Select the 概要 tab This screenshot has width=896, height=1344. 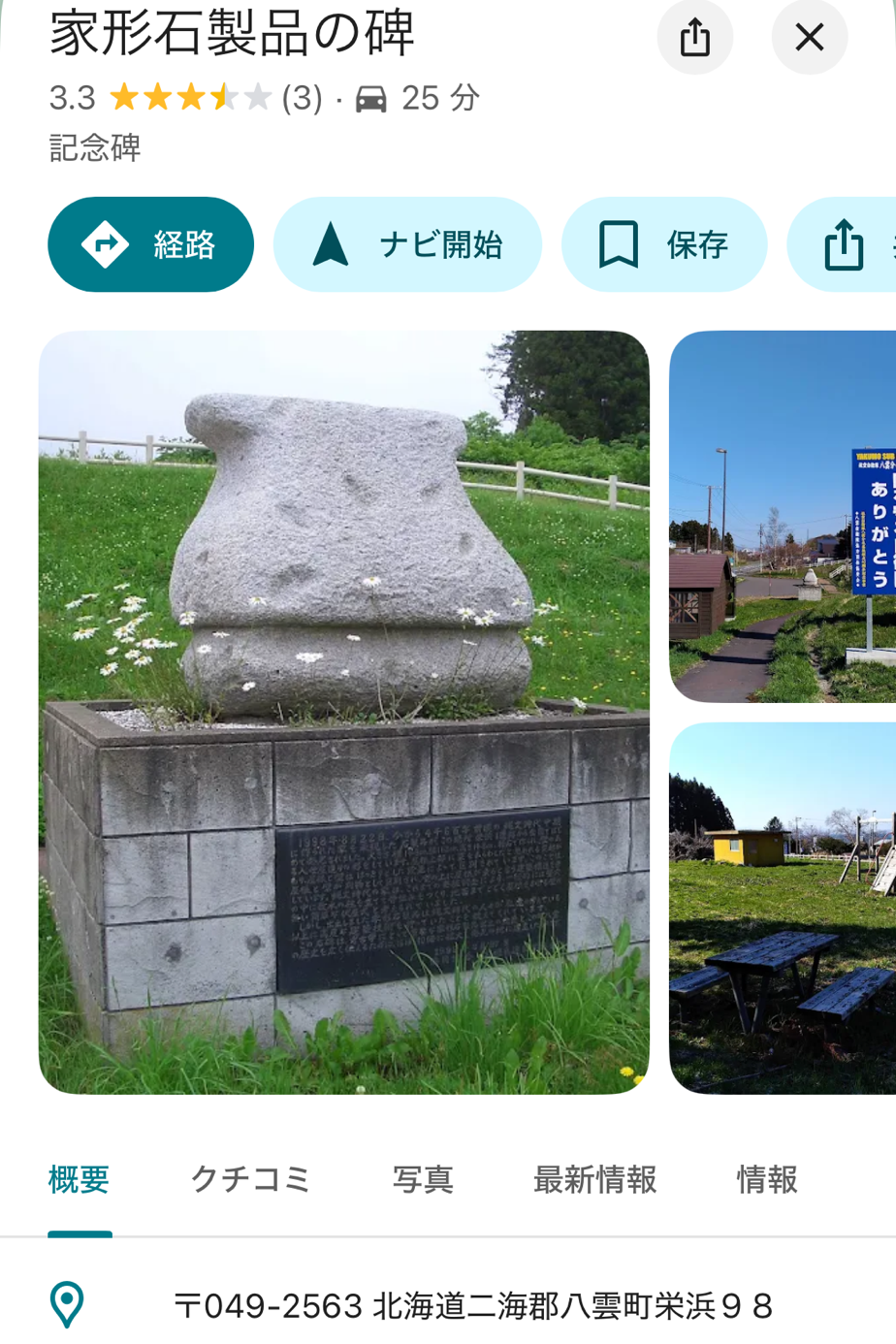[80, 1179]
